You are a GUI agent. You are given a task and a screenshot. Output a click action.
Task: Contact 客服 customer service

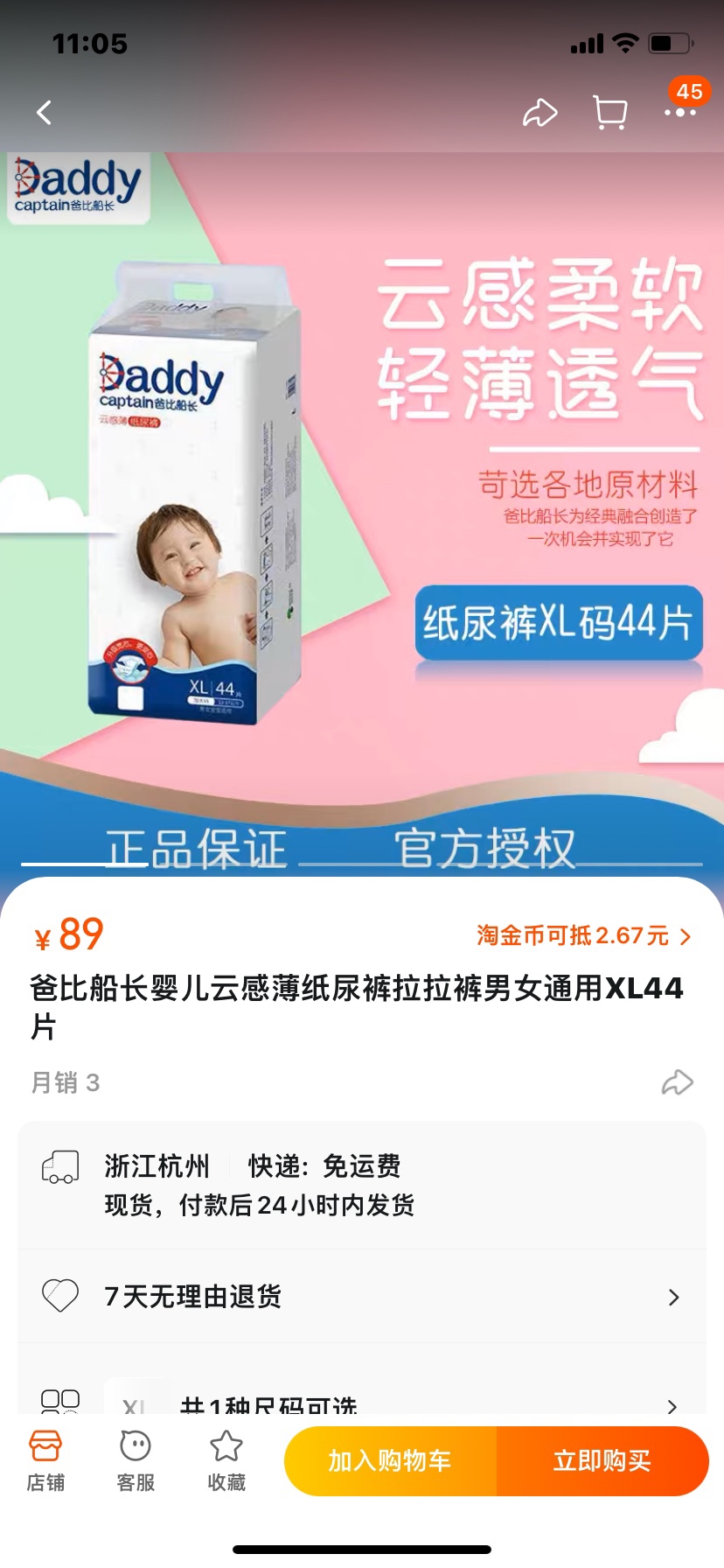136,1460
